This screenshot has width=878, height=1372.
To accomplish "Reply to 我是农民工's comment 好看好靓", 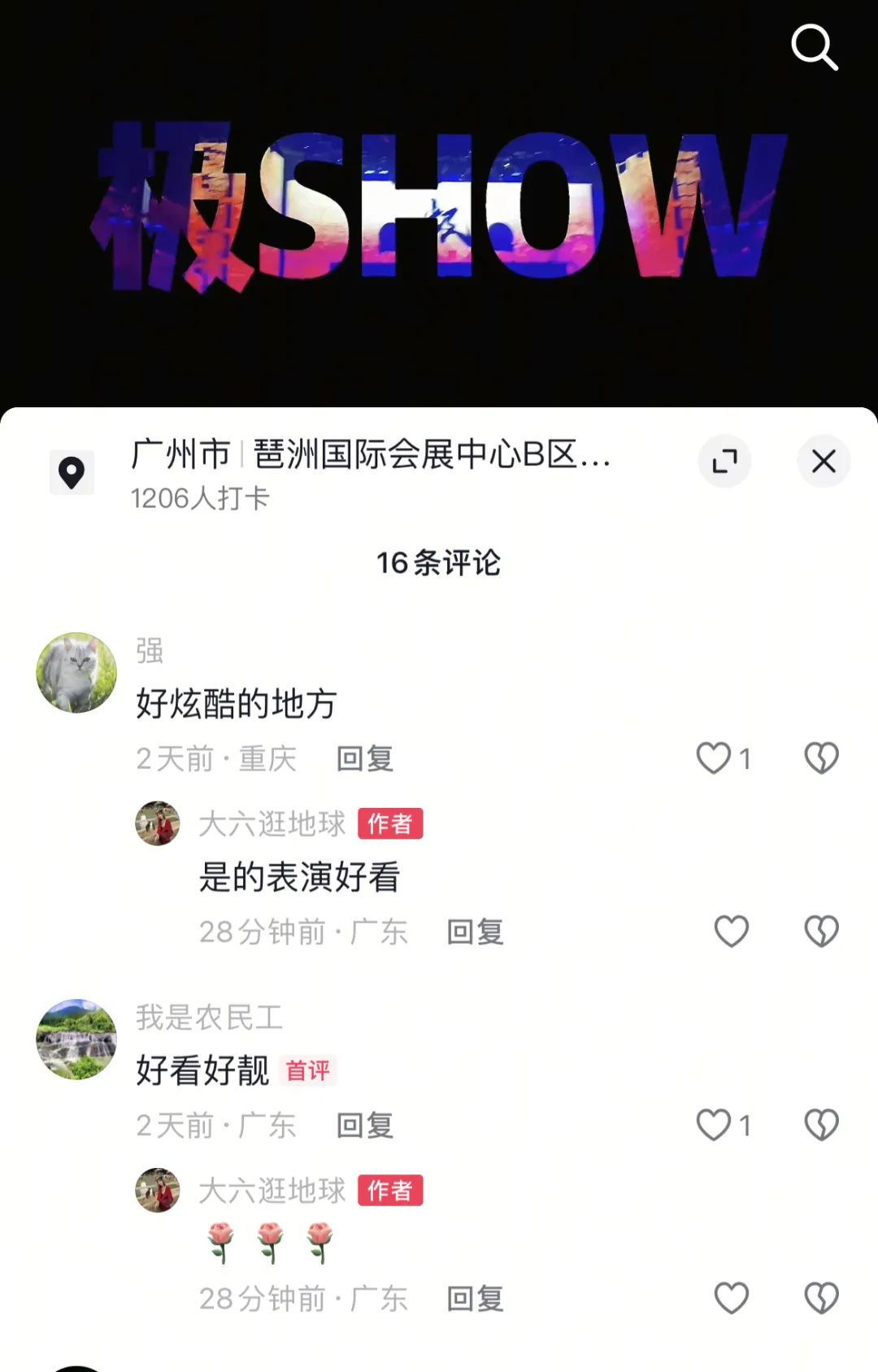I will [365, 1126].
